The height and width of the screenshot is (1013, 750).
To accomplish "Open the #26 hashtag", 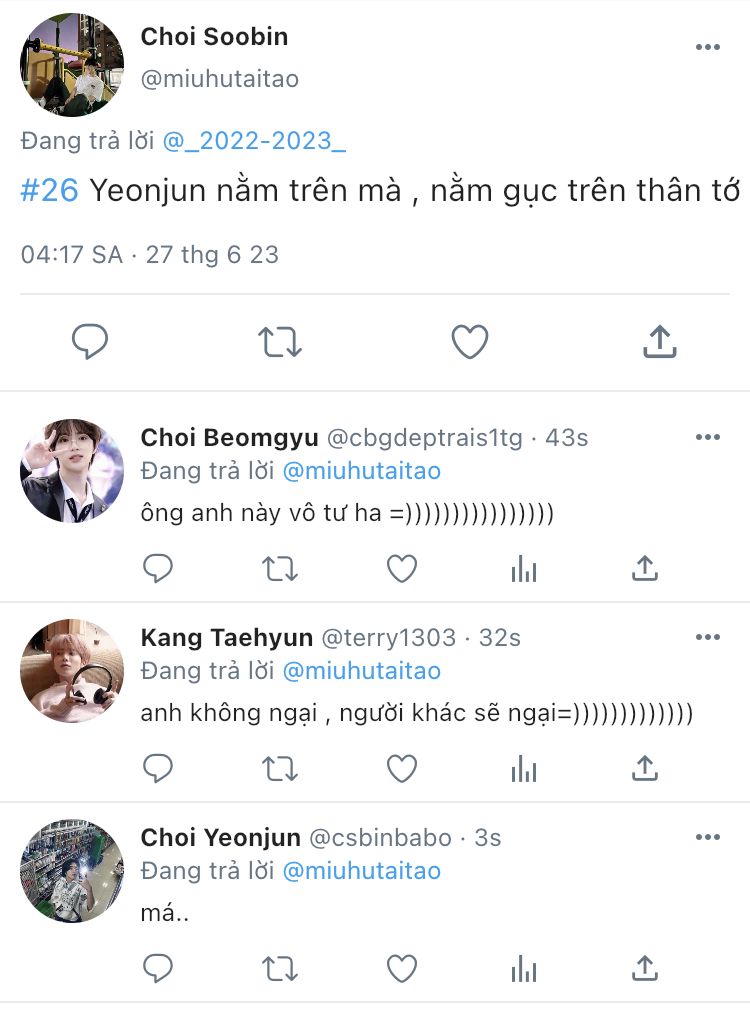I will pos(49,191).
